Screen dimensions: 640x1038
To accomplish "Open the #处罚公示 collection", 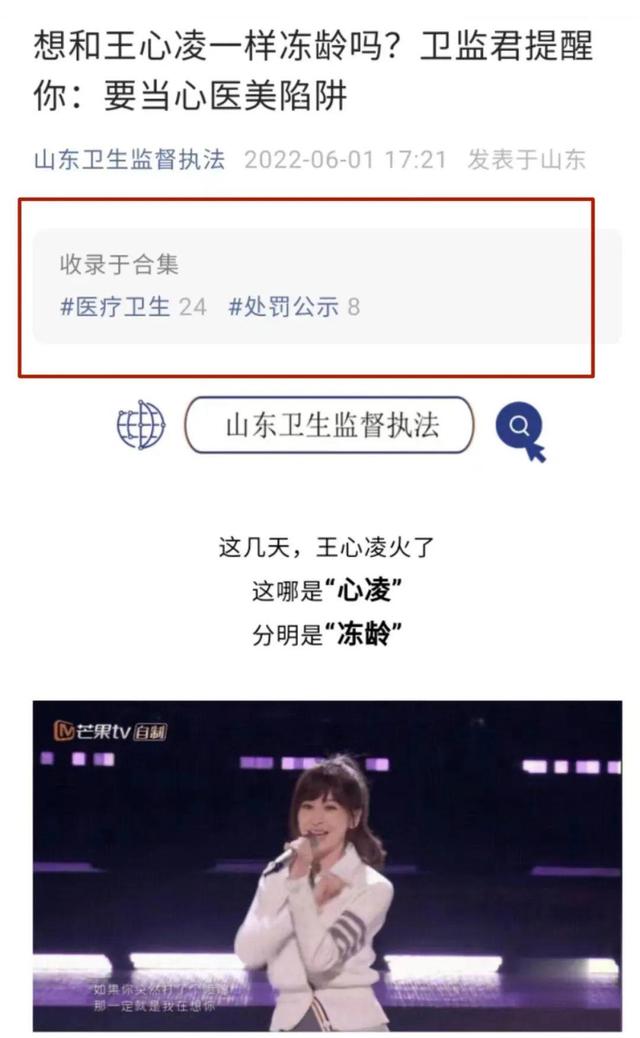I will pos(284,306).
